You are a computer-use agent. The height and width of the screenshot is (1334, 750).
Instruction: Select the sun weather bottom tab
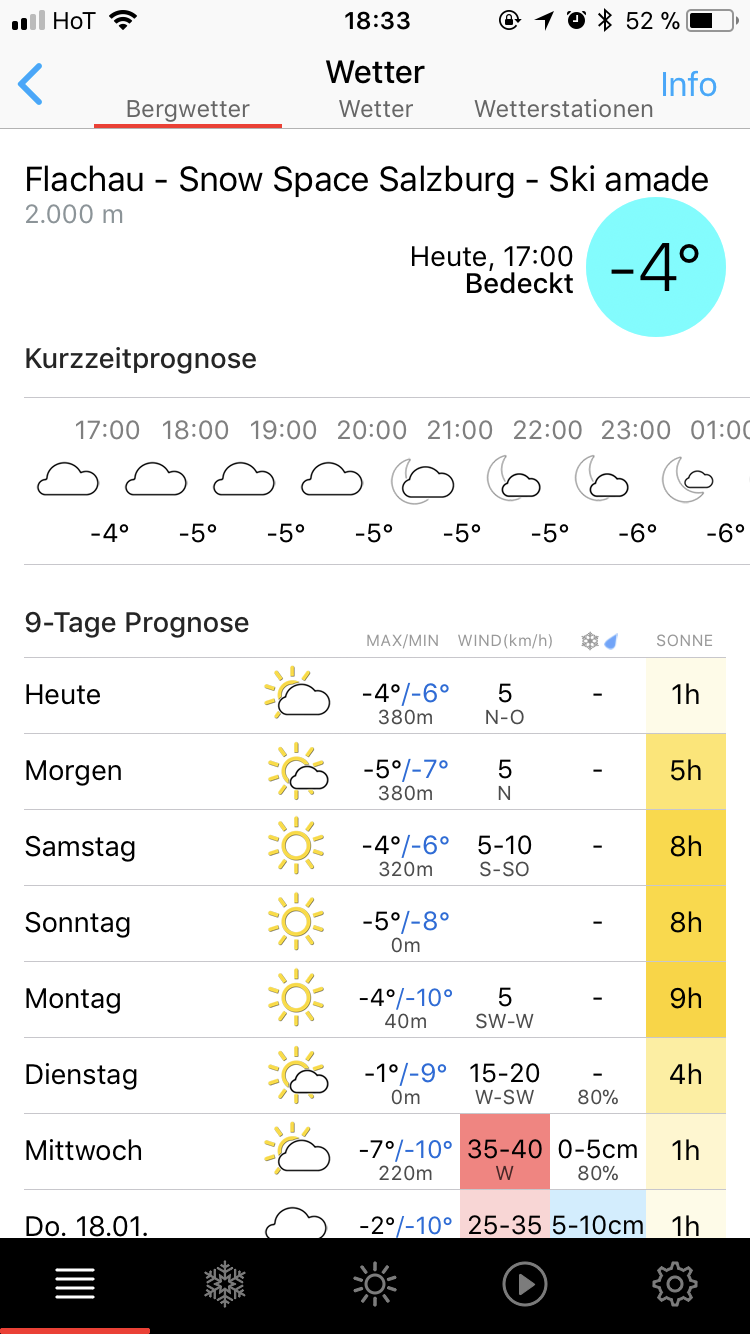375,1284
